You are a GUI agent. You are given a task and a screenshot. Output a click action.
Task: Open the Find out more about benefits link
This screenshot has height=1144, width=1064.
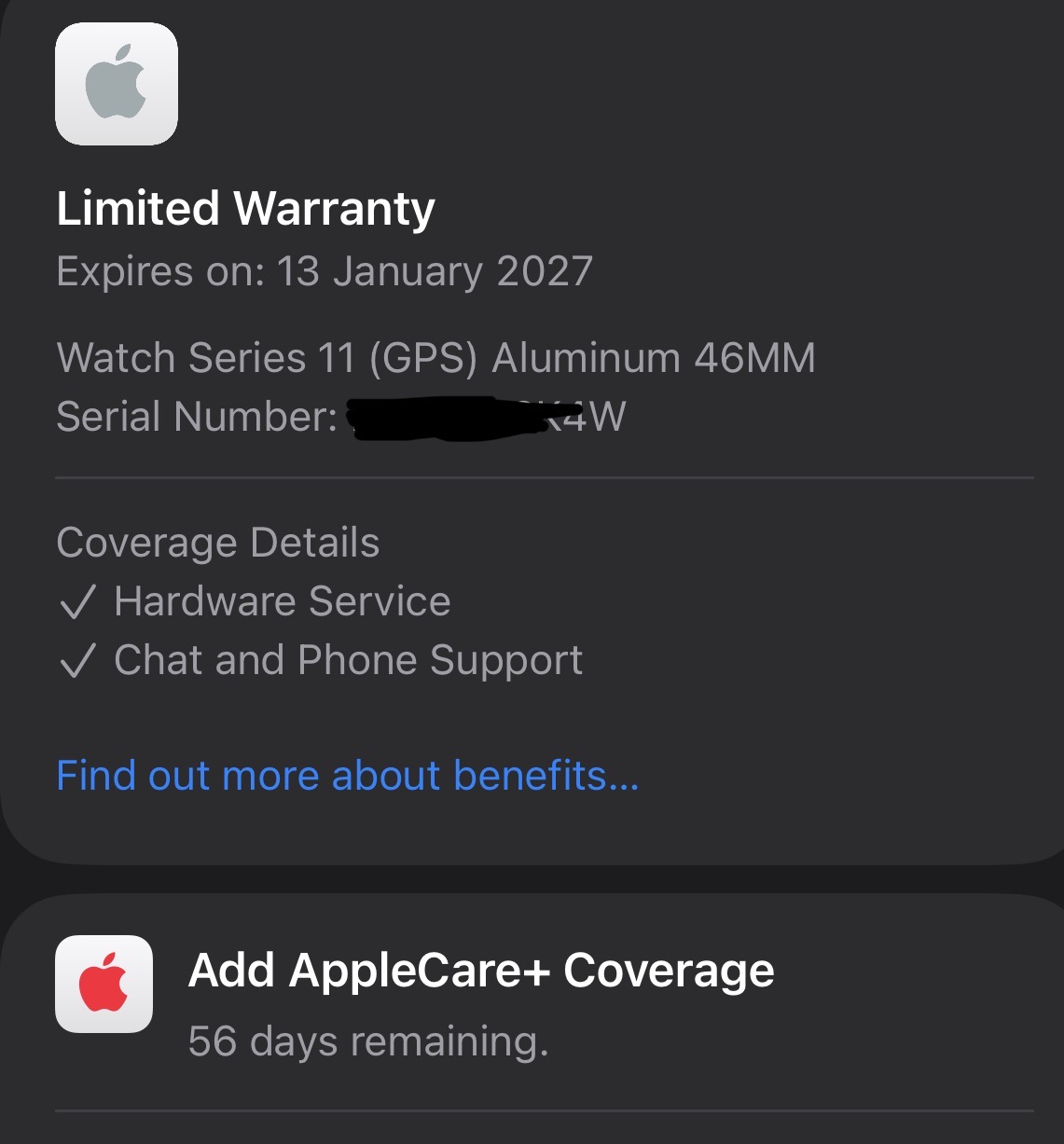pyautogui.click(x=347, y=776)
